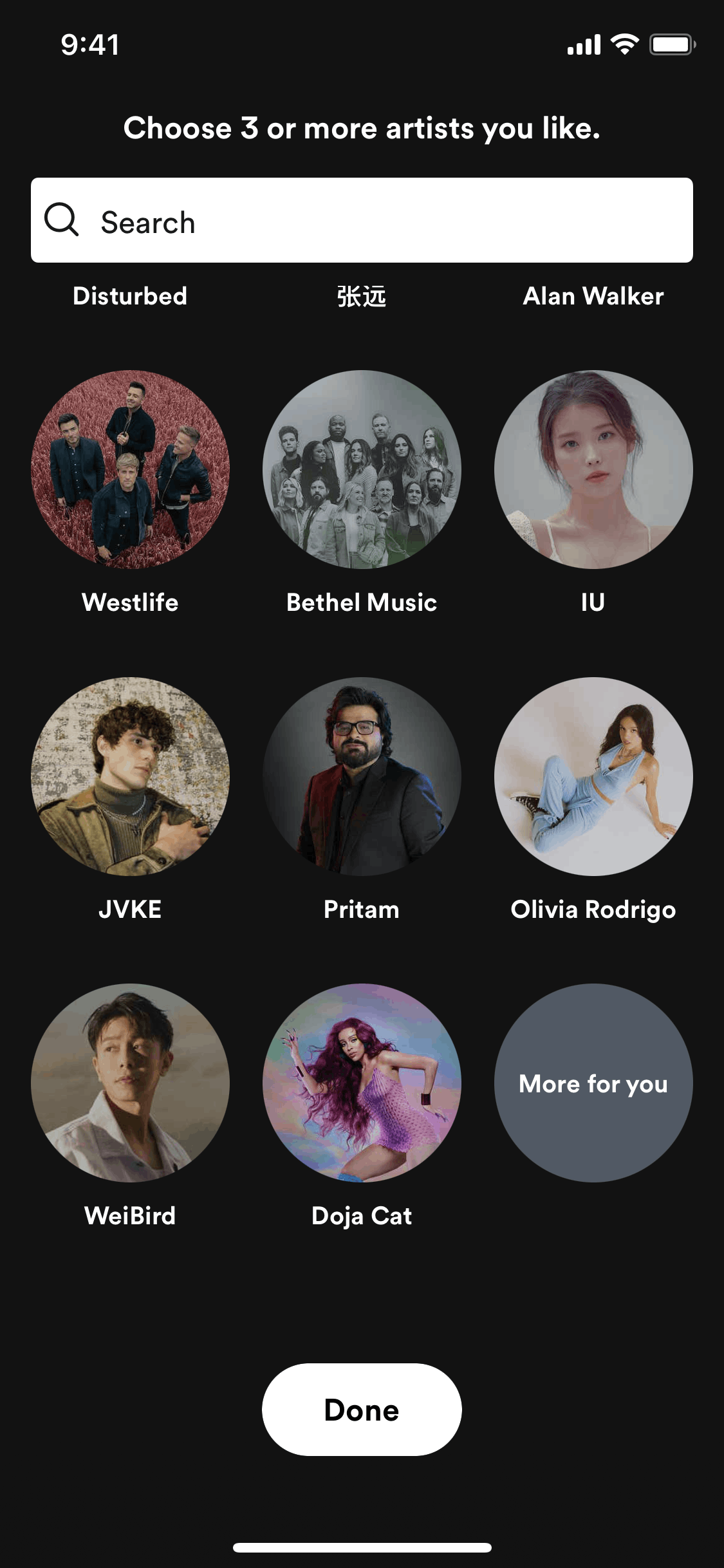Pick Doja Cat as an artist
Viewport: 724px width, 1568px height.
click(x=362, y=1083)
